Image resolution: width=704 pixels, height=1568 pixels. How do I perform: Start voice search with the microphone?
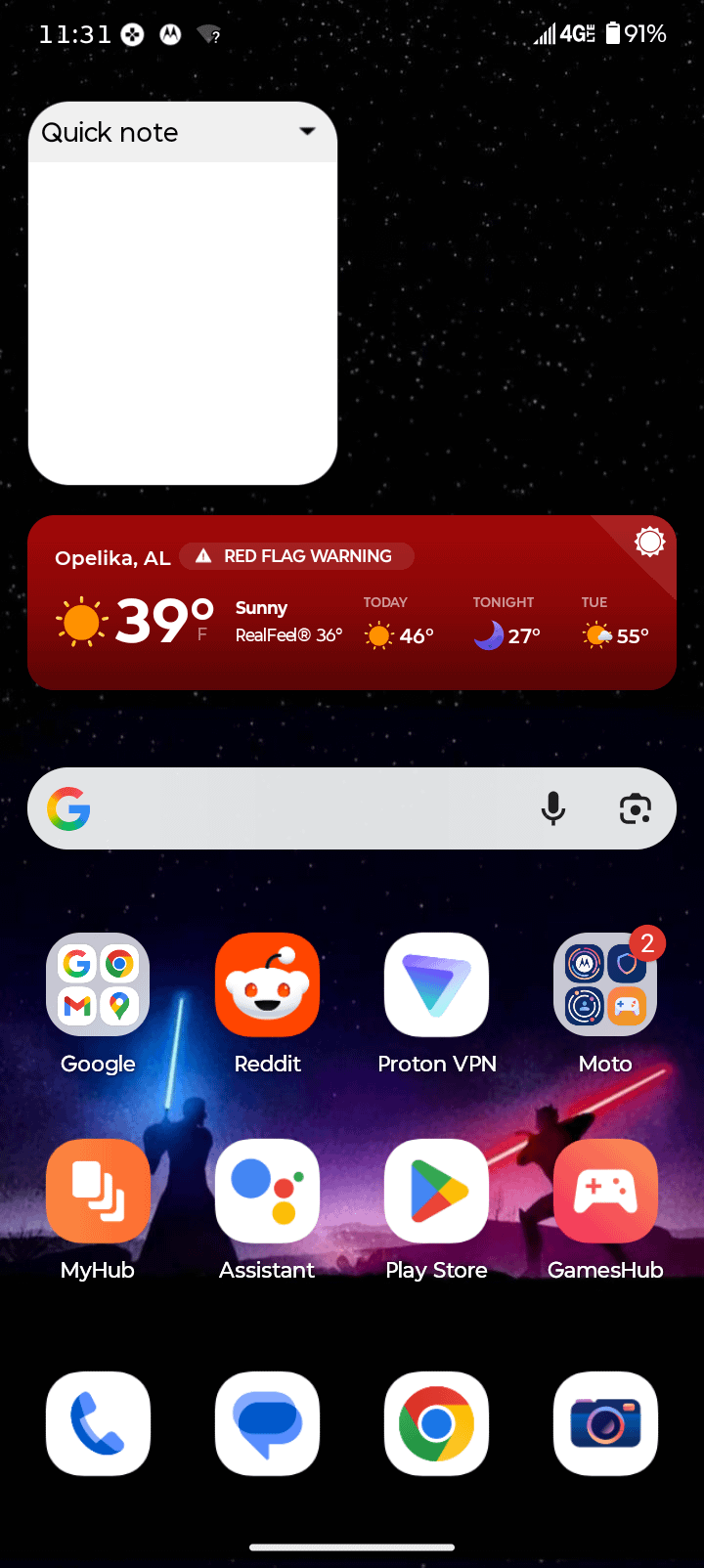coord(553,808)
